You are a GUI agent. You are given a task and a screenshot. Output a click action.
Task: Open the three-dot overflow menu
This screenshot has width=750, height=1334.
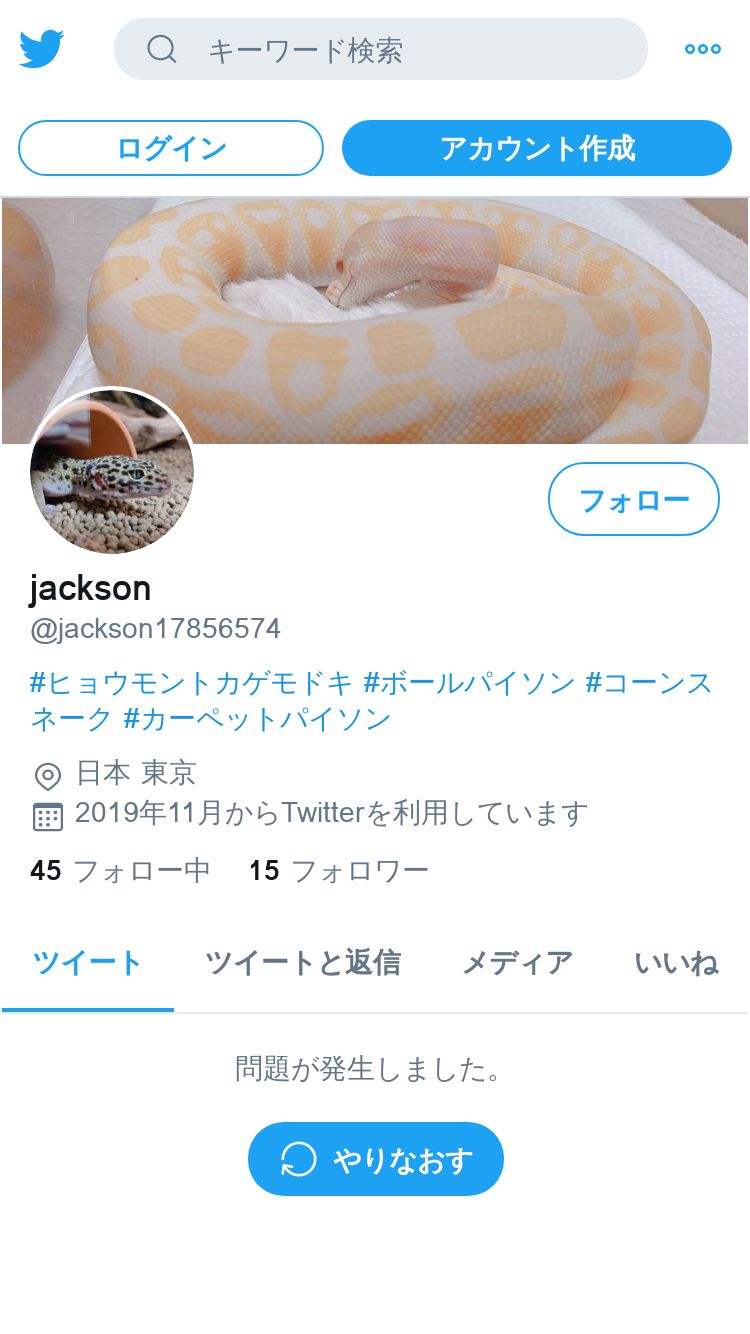click(x=703, y=49)
